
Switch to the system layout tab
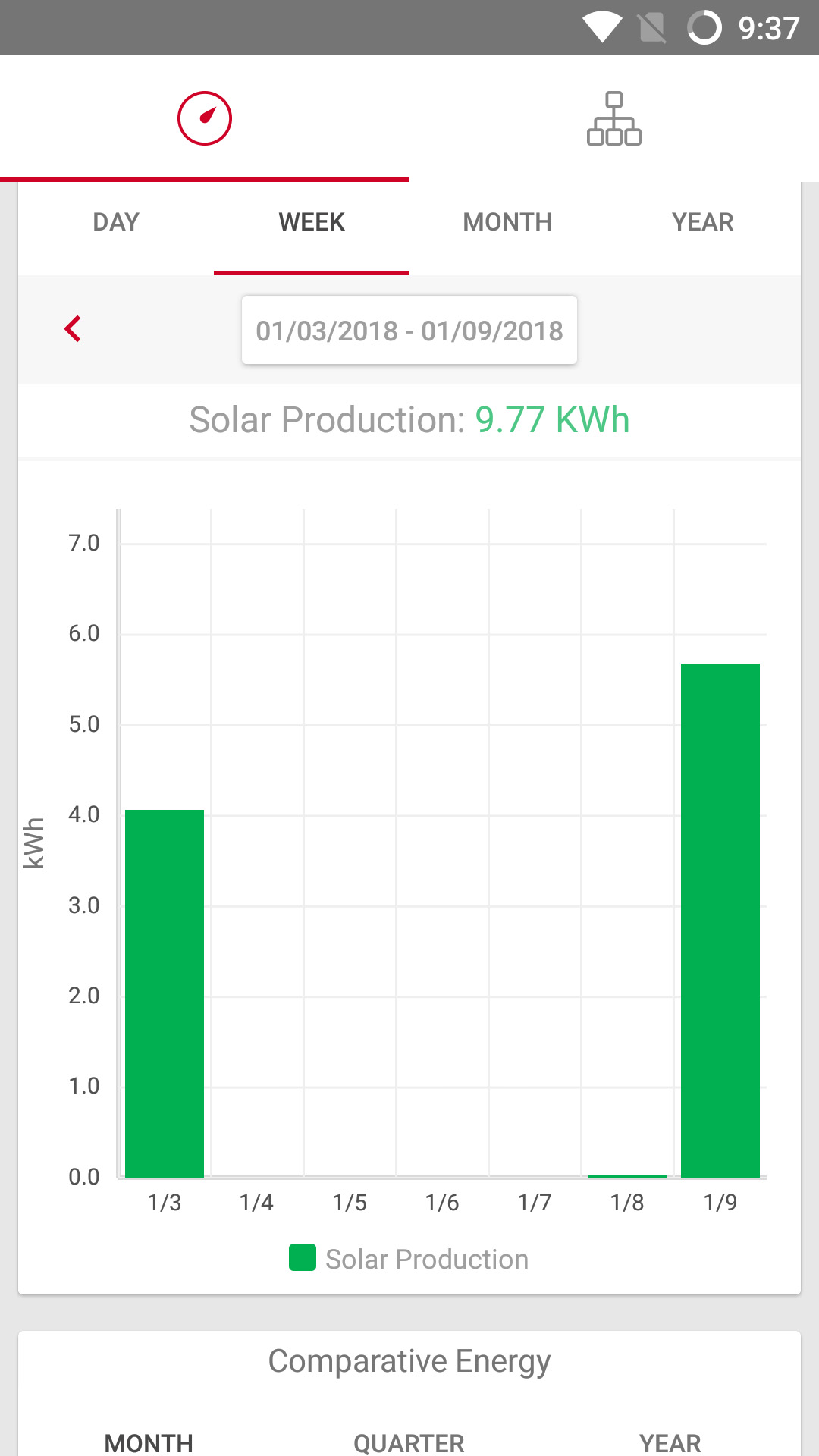[613, 118]
